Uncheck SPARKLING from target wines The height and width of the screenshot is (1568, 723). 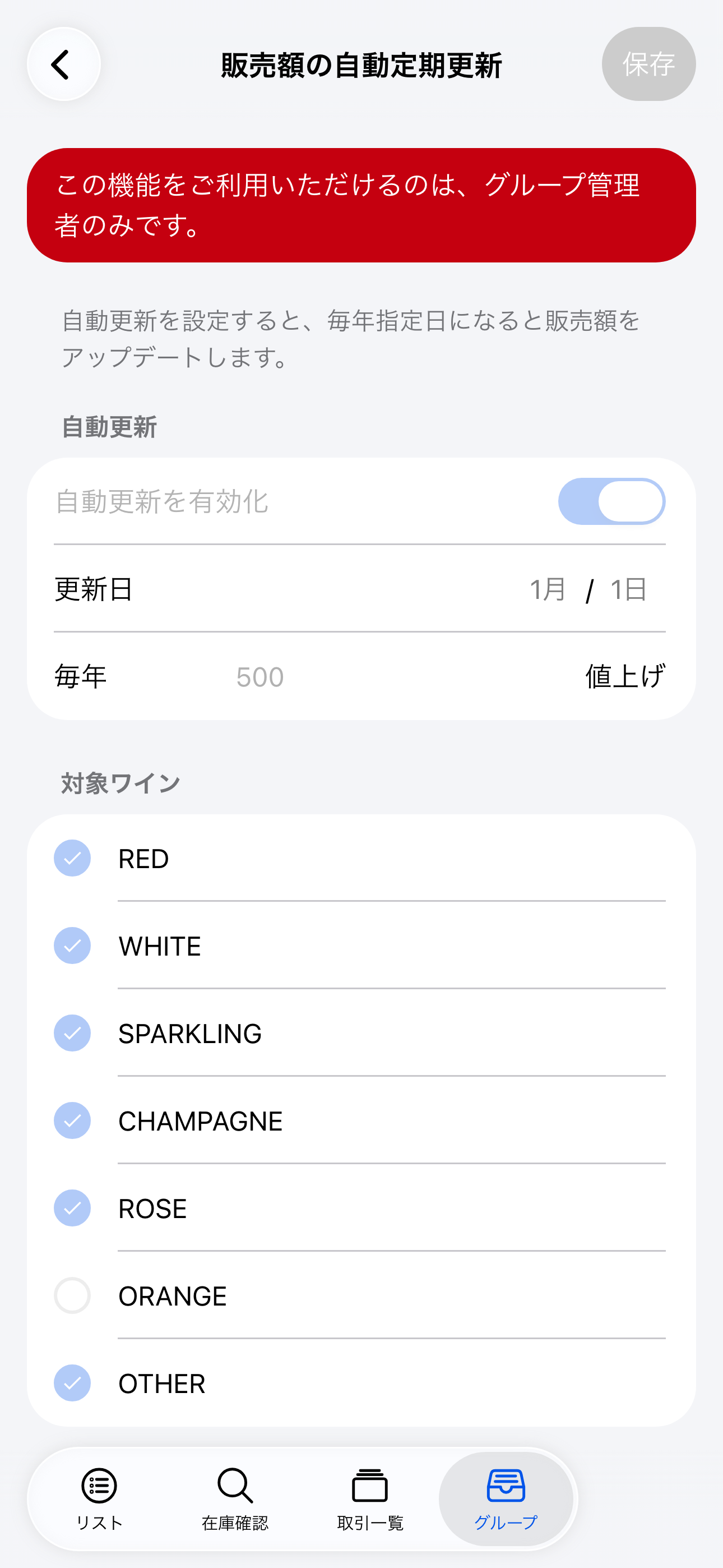[72, 1032]
